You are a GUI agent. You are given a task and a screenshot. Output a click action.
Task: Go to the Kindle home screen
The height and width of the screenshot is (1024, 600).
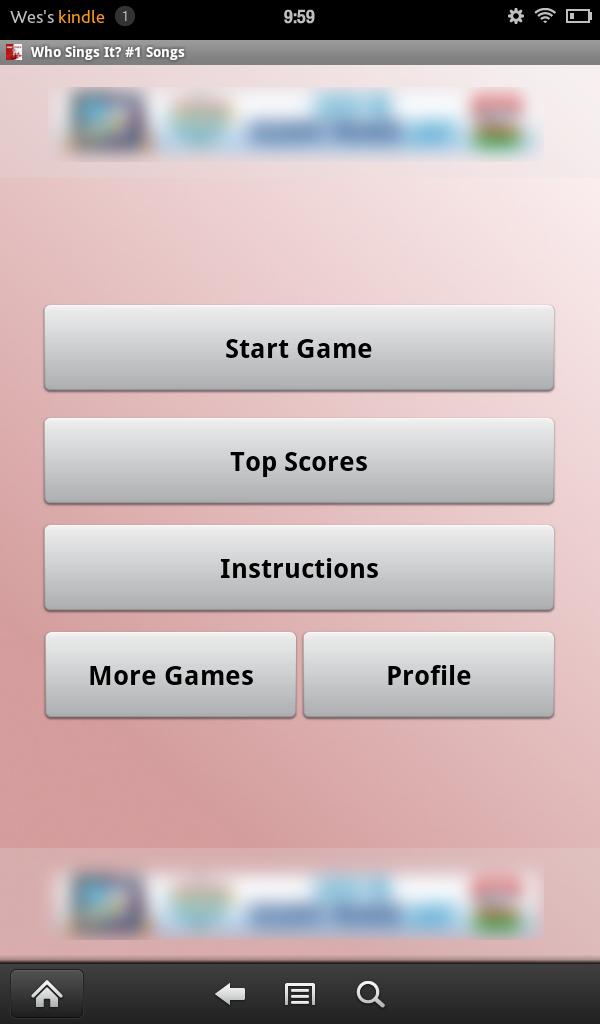(x=47, y=993)
